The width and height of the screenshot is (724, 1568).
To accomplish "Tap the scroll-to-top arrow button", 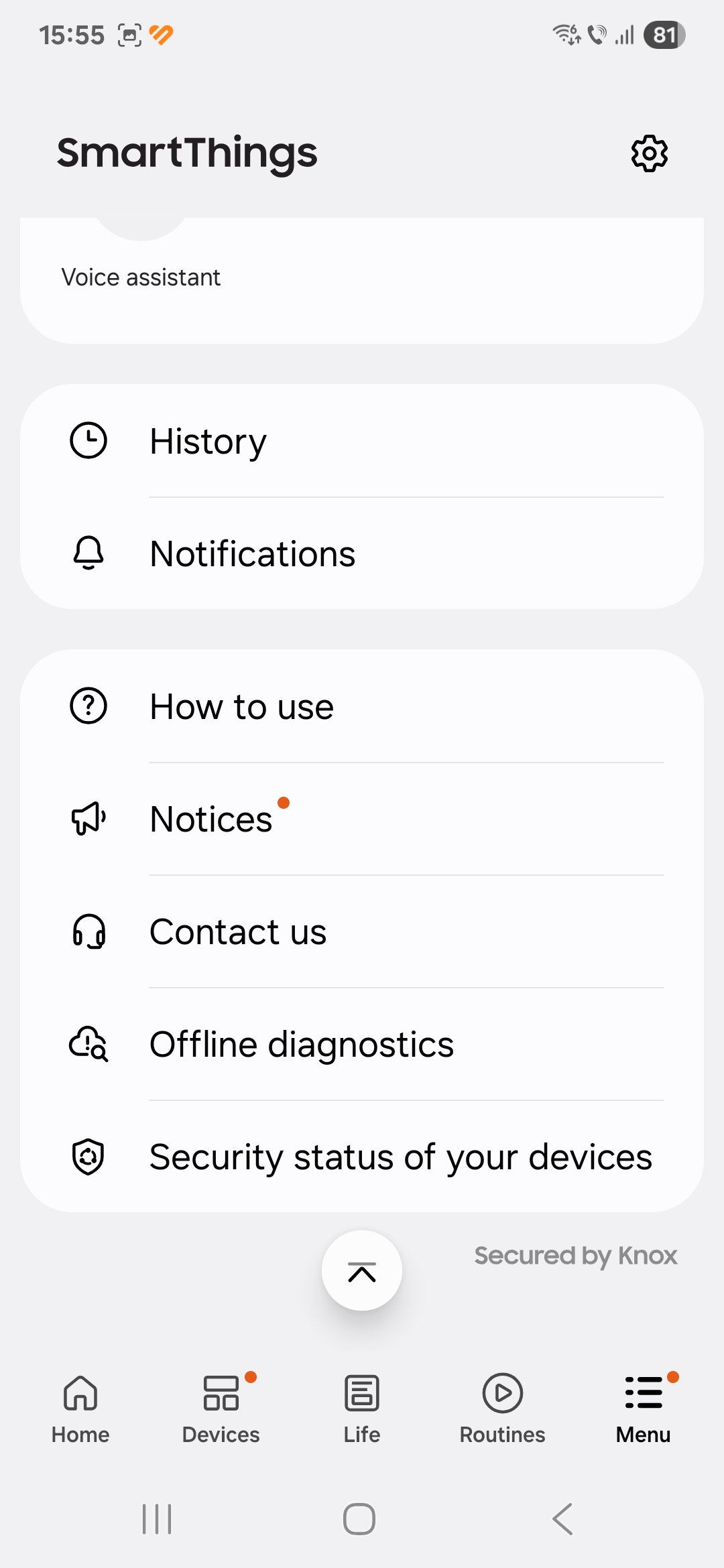I will pyautogui.click(x=362, y=1270).
